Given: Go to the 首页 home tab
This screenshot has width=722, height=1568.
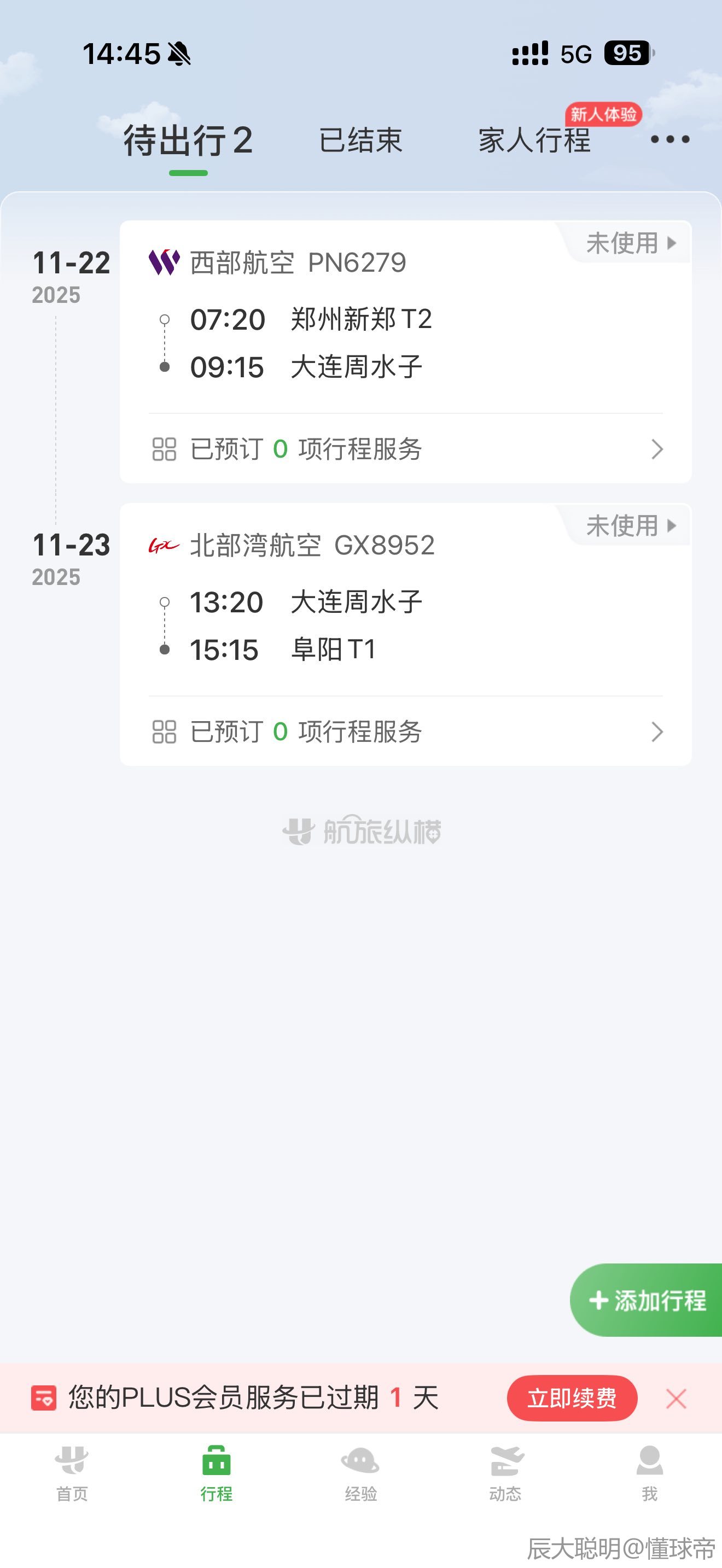Looking at the screenshot, I should [72, 1473].
